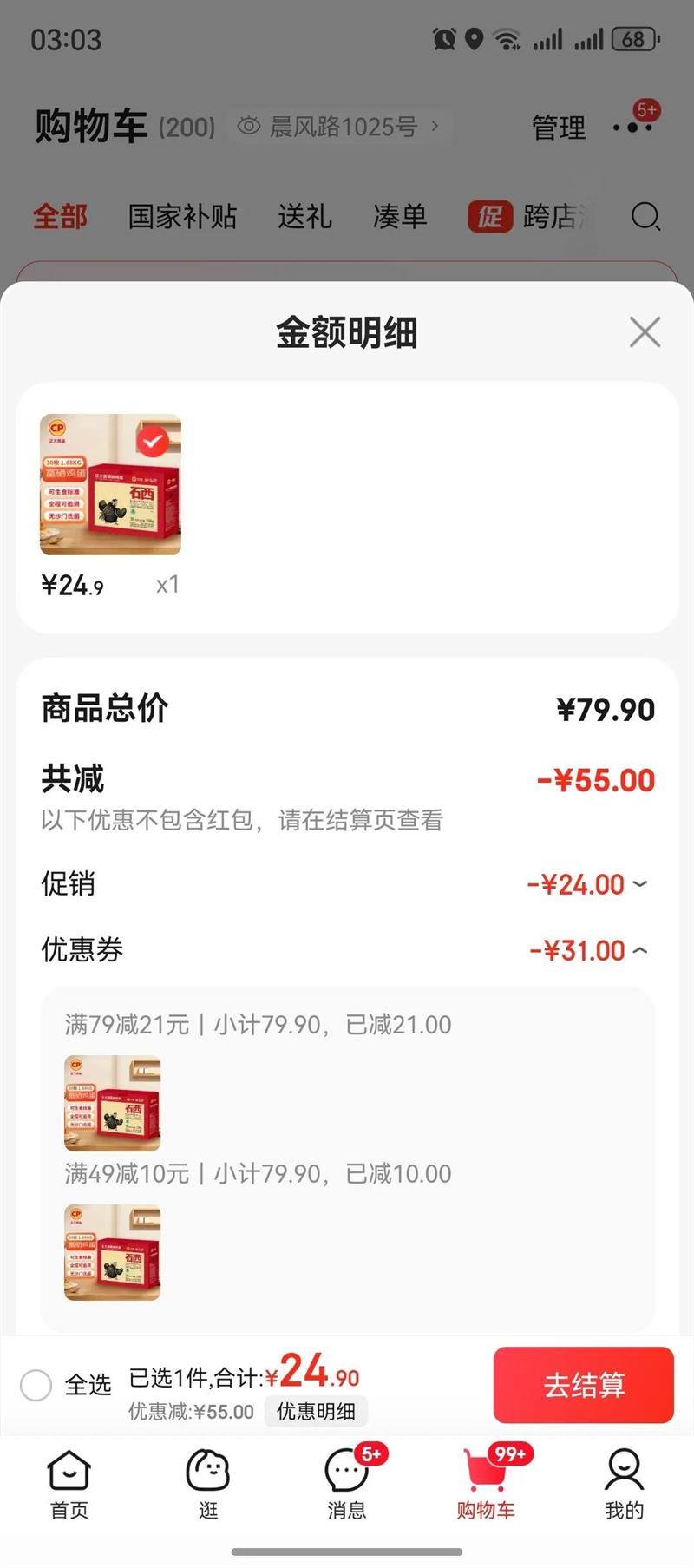Close the 金额明细 panel
The height and width of the screenshot is (1568, 694).
coord(645,331)
